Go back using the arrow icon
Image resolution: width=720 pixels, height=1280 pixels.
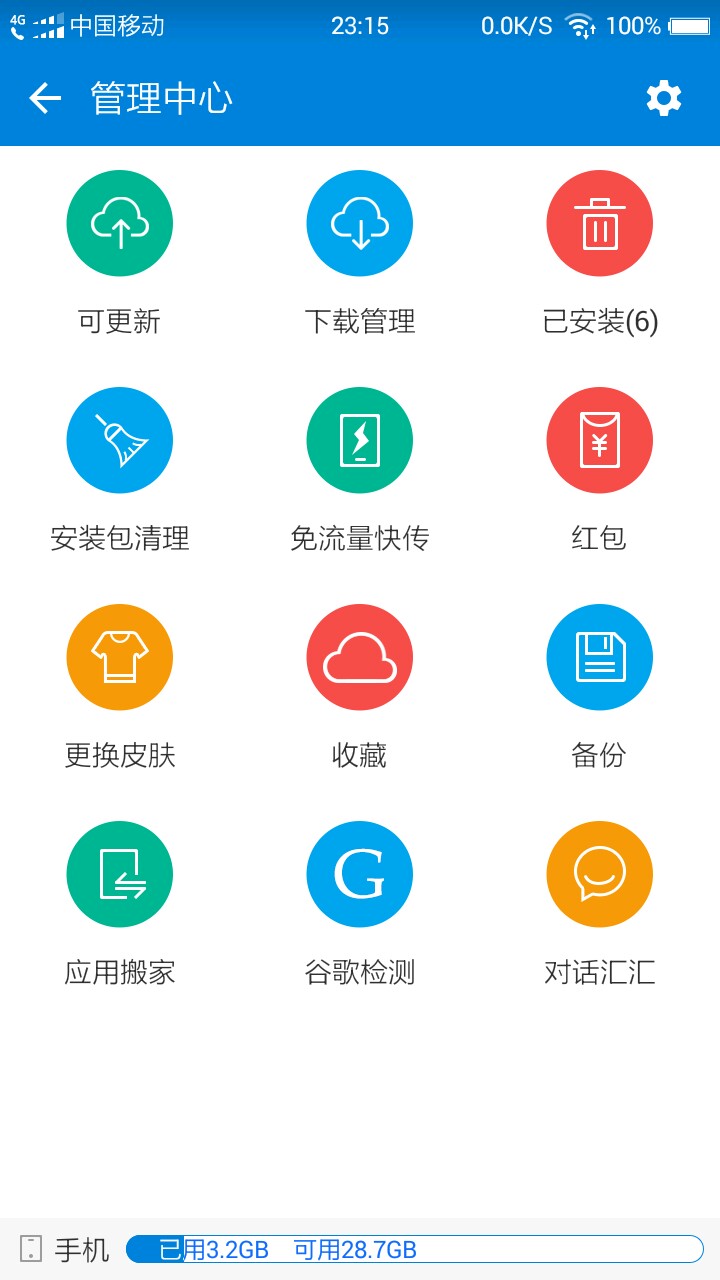coord(45,98)
